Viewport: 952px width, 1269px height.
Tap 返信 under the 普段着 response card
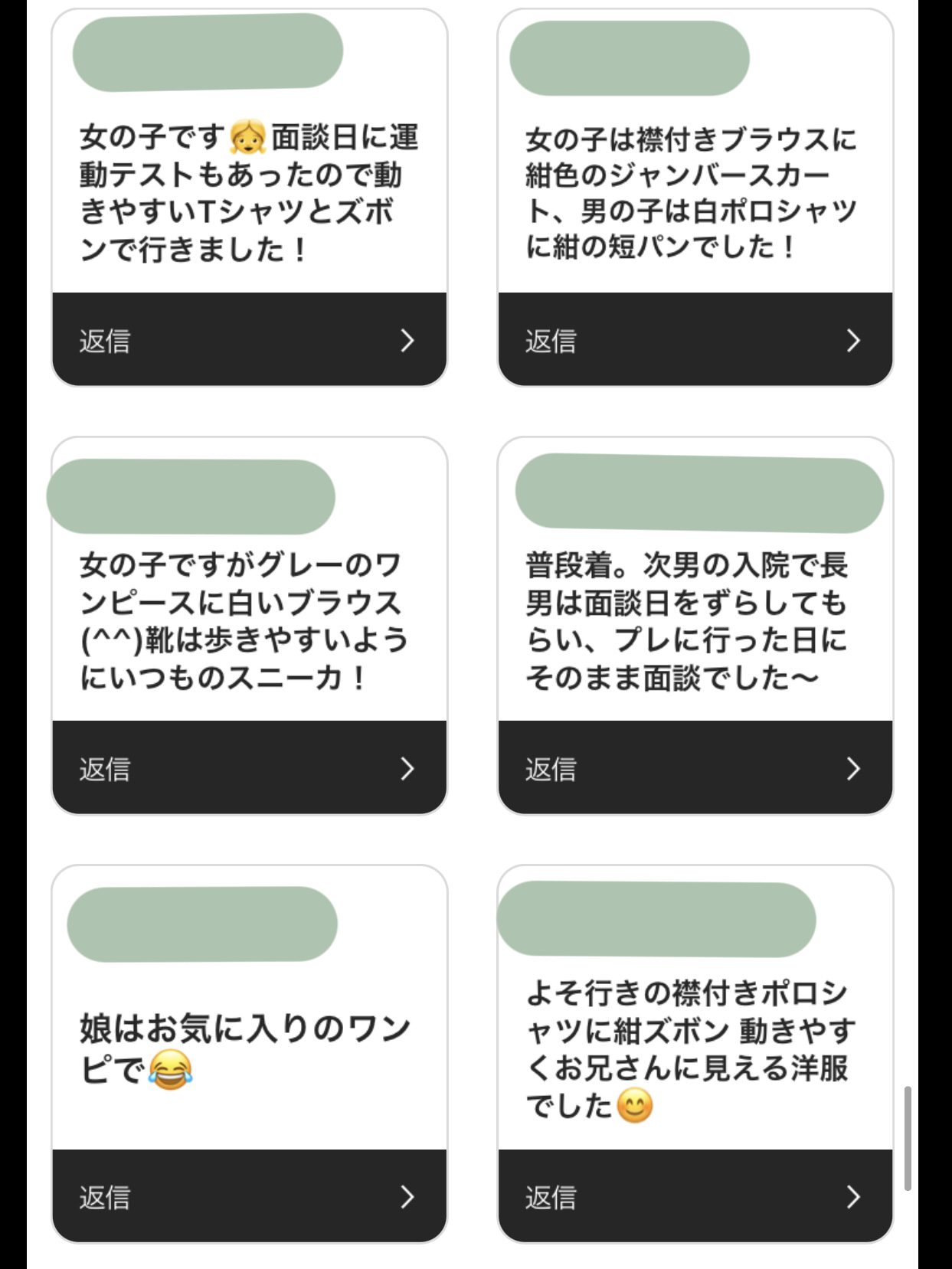(x=695, y=767)
